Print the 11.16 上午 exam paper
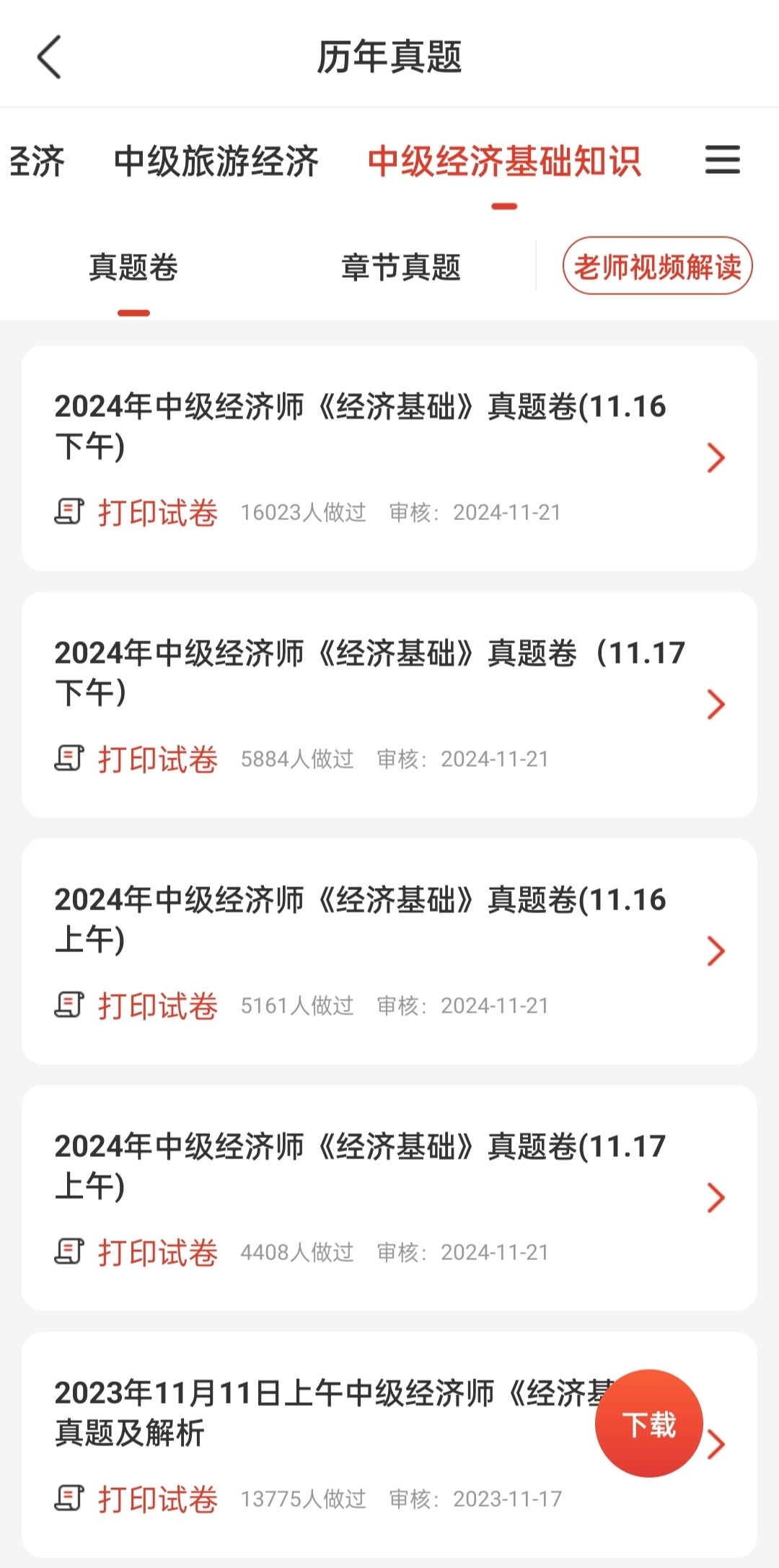Image resolution: width=779 pixels, height=1568 pixels. (x=157, y=1006)
